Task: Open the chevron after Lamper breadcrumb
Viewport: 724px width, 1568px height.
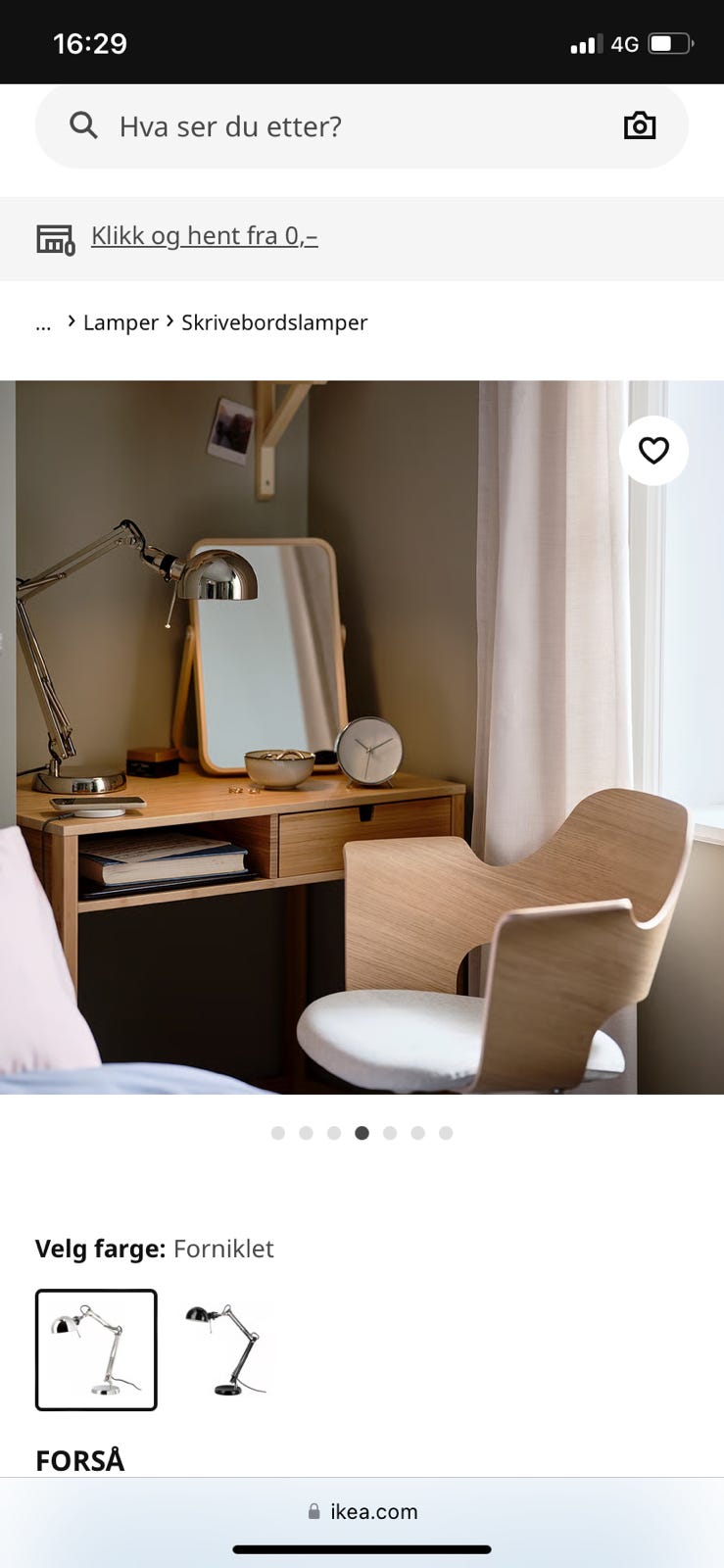Action: click(170, 321)
